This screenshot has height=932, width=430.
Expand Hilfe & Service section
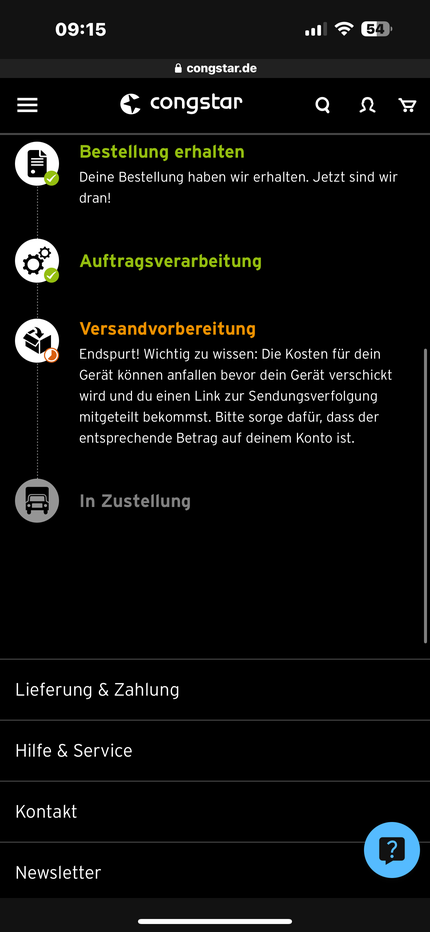coord(215,751)
